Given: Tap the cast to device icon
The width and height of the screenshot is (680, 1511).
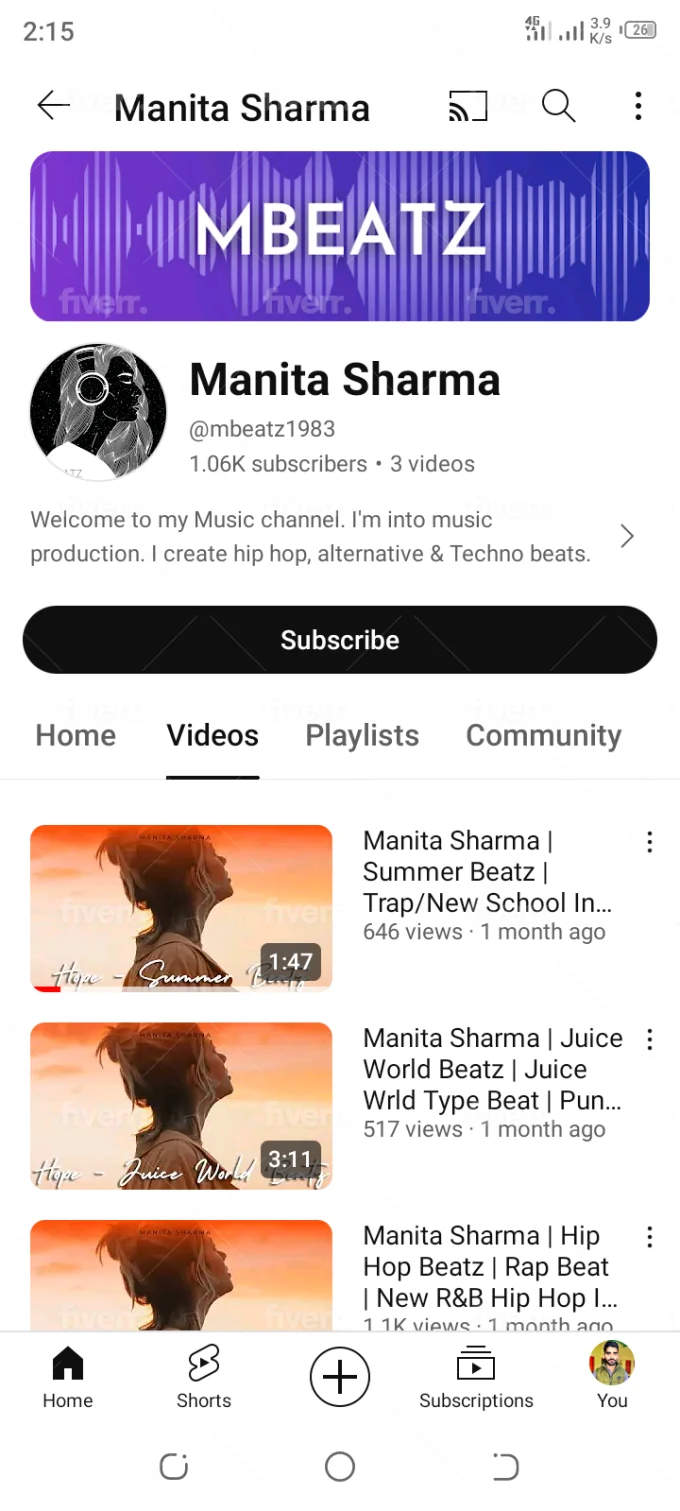Looking at the screenshot, I should click(468, 106).
